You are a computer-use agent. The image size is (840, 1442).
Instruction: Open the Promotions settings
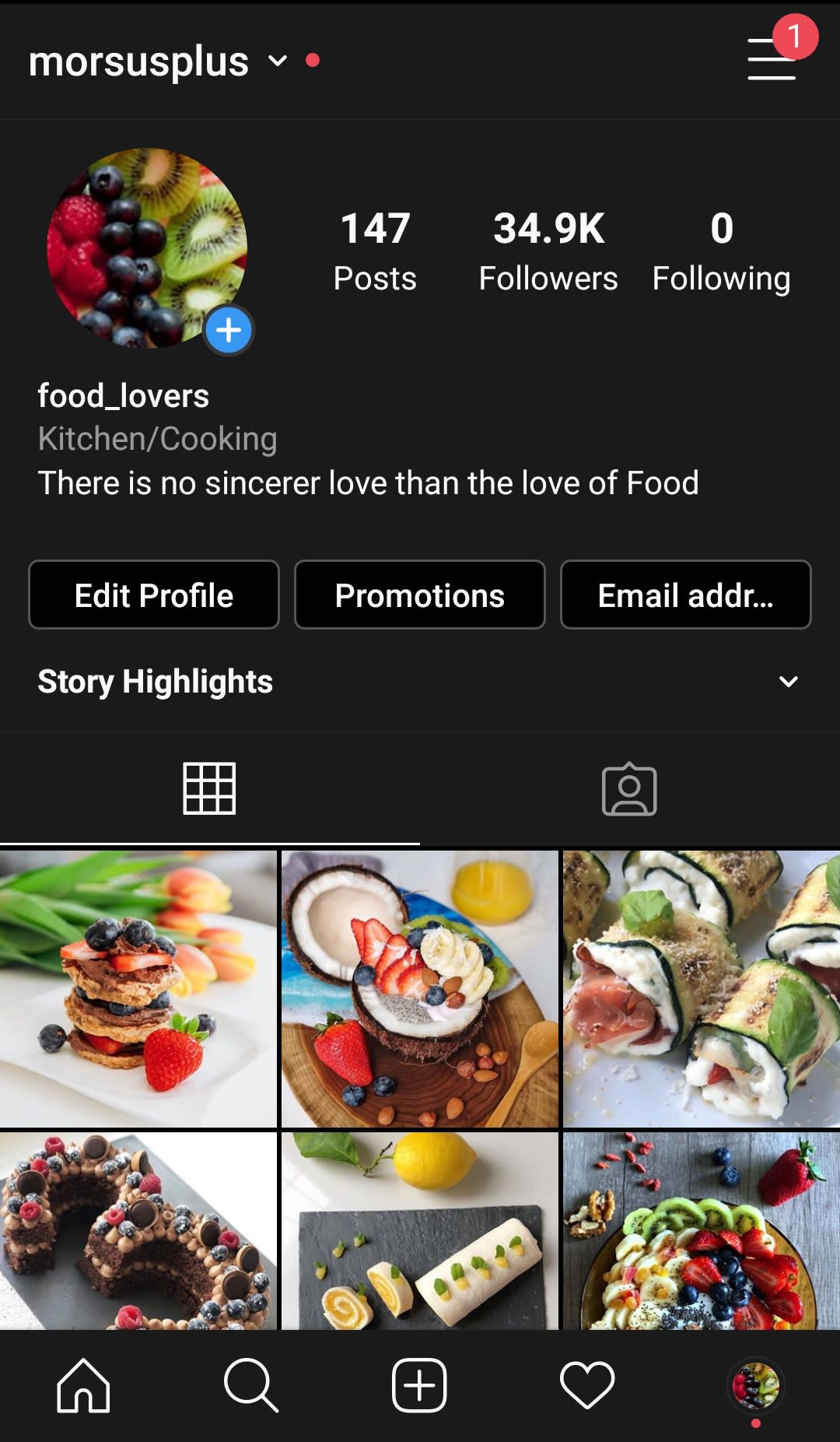[x=418, y=595]
